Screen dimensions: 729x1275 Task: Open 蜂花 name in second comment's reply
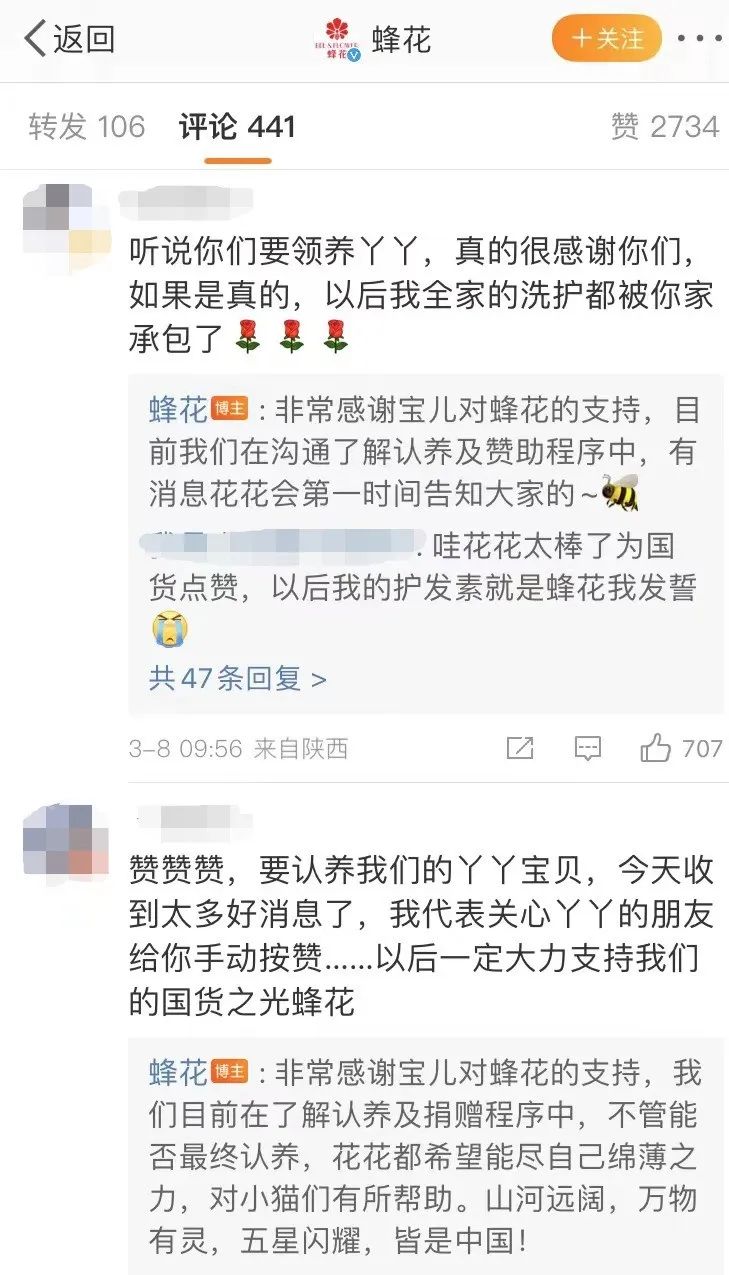coord(178,1073)
